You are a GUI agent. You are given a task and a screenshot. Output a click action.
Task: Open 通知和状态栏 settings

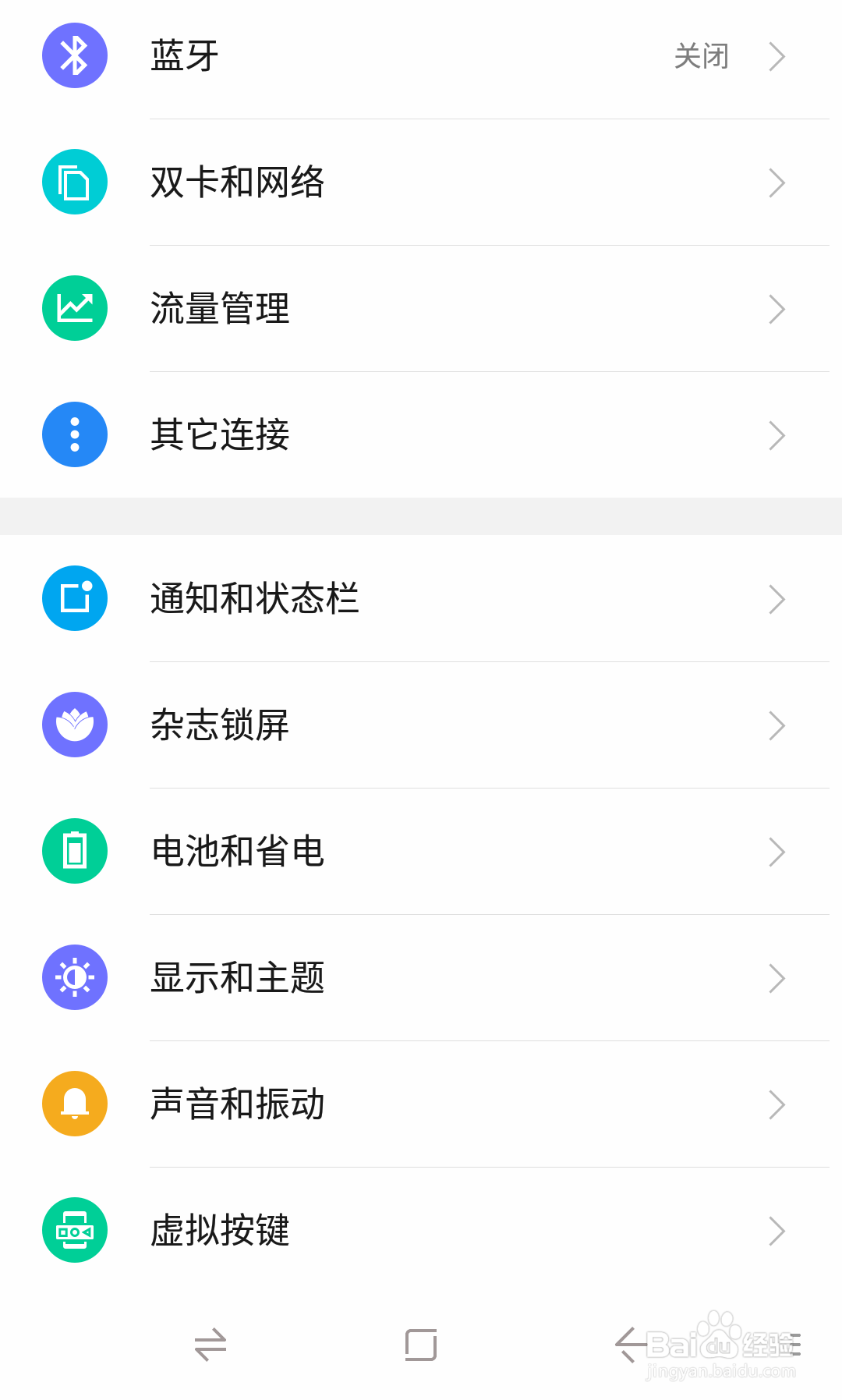(x=421, y=599)
